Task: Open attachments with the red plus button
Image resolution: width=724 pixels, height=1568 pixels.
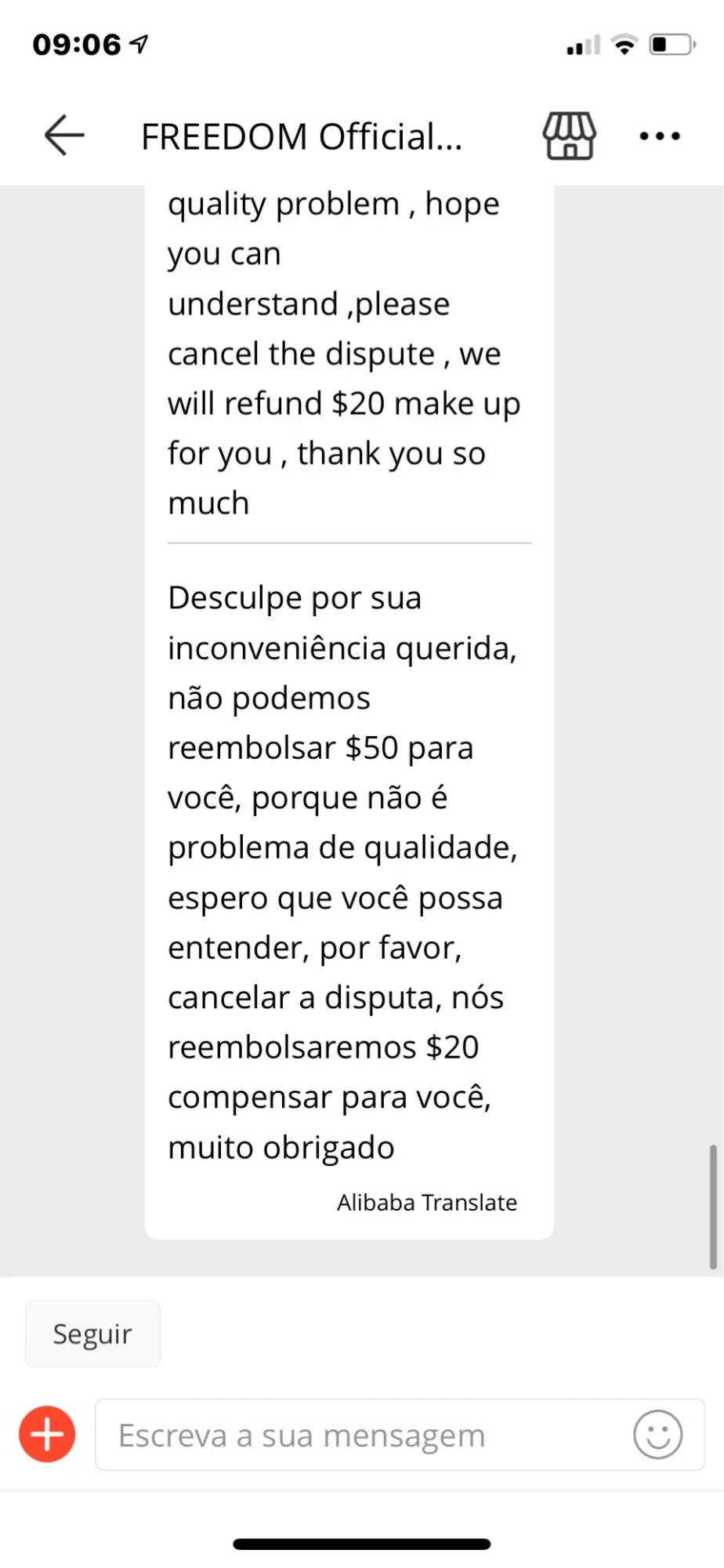Action: (x=47, y=1434)
